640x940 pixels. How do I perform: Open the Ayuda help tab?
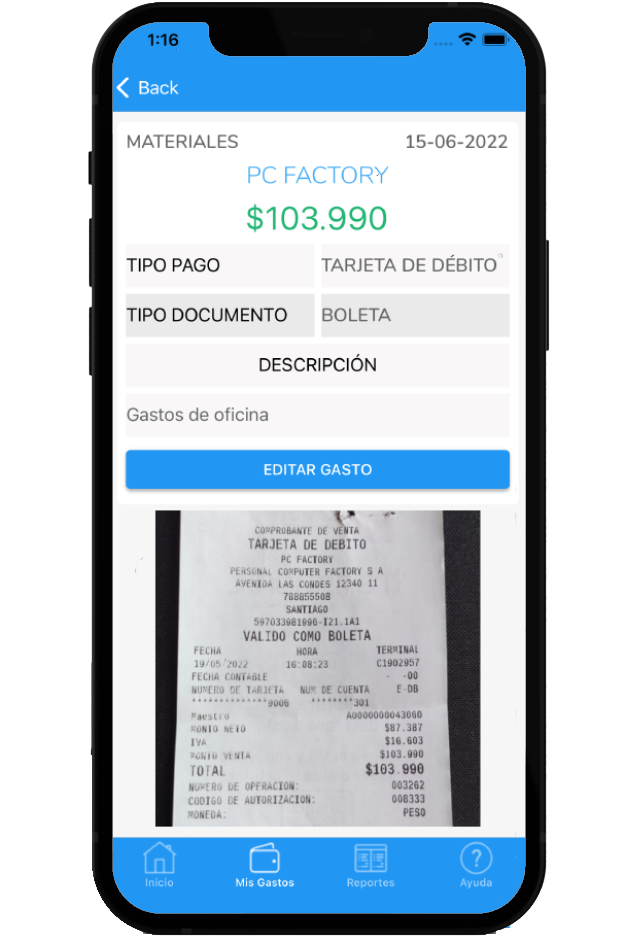click(x=476, y=865)
